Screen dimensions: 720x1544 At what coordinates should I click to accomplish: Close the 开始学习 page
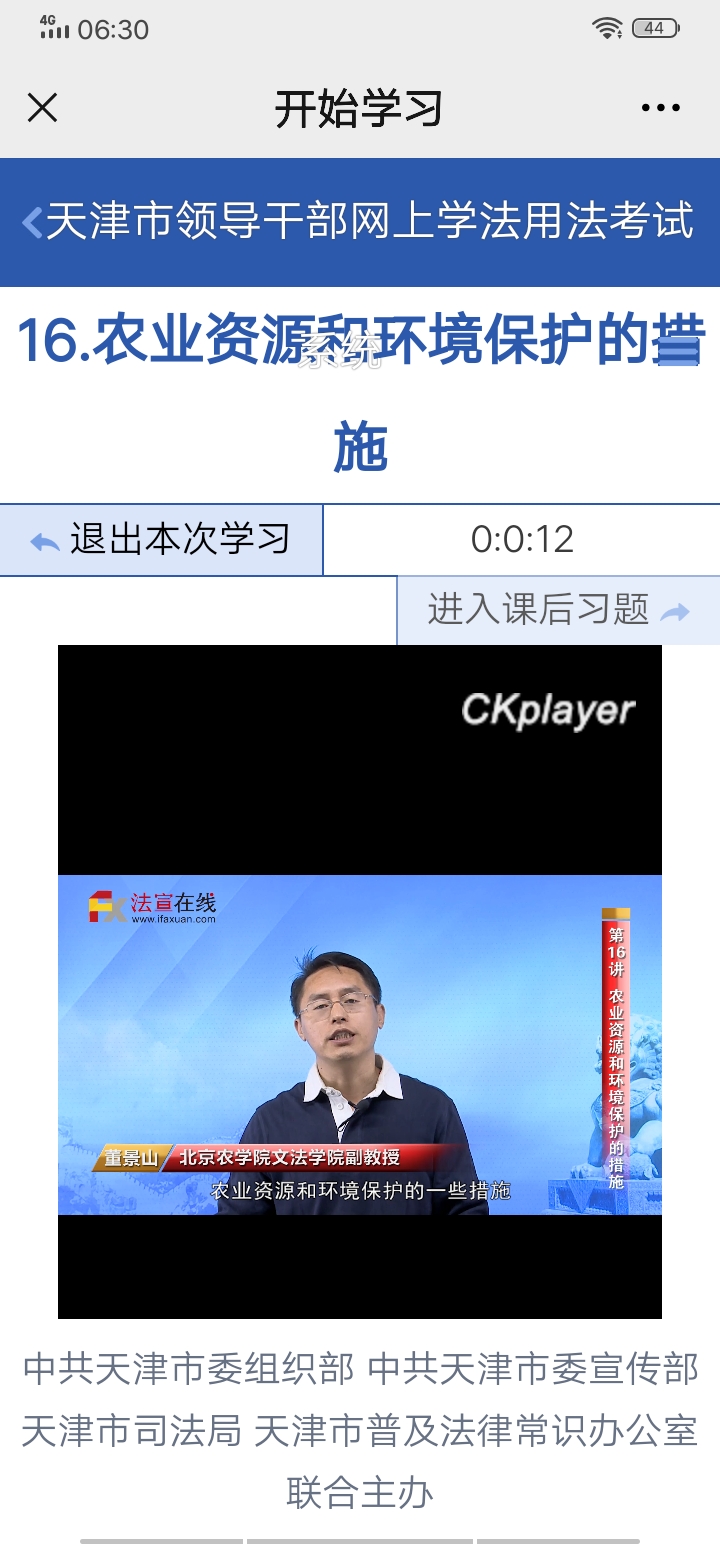(x=42, y=108)
